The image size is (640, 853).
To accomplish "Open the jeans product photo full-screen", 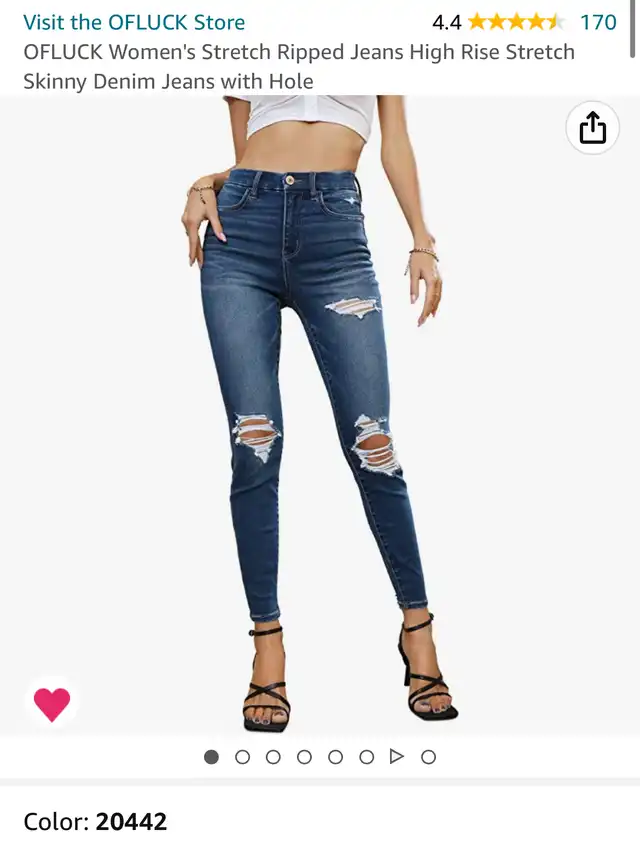I will click(x=320, y=420).
